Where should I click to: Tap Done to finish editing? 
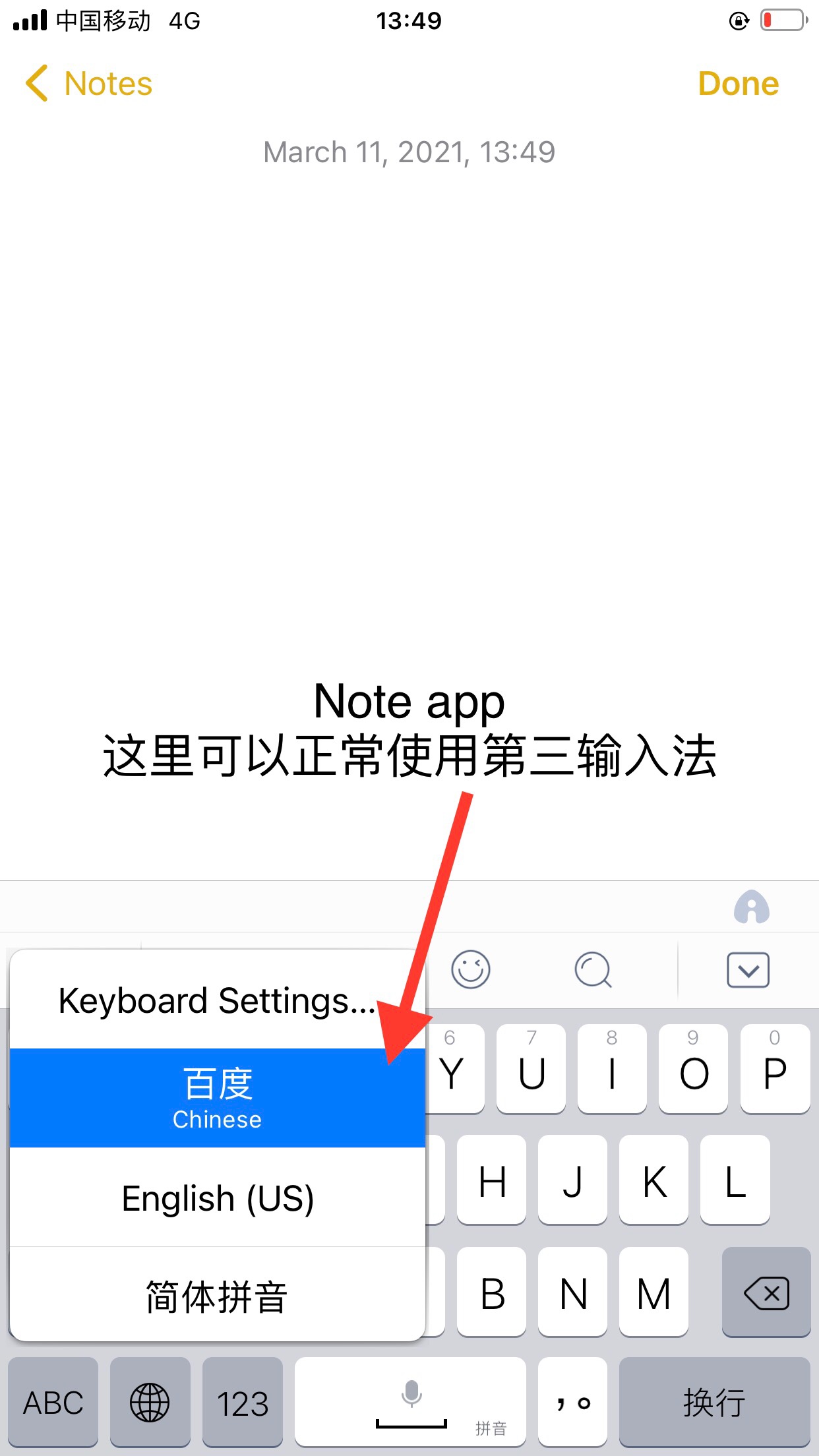[x=738, y=84]
